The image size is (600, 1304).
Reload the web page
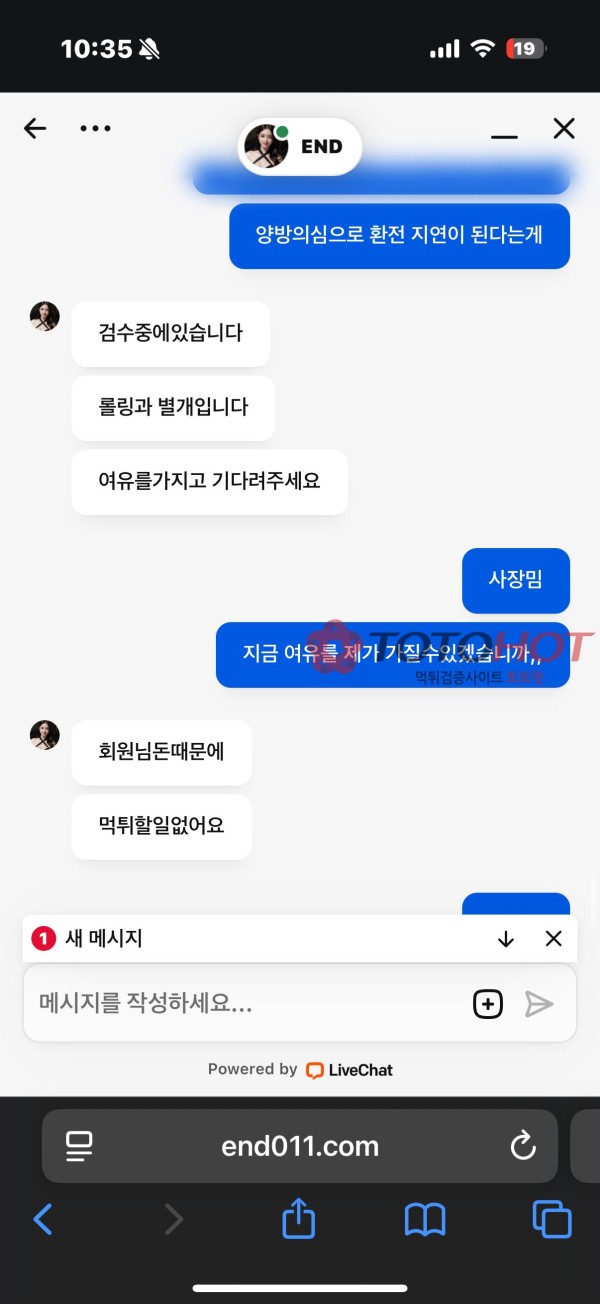(523, 1146)
